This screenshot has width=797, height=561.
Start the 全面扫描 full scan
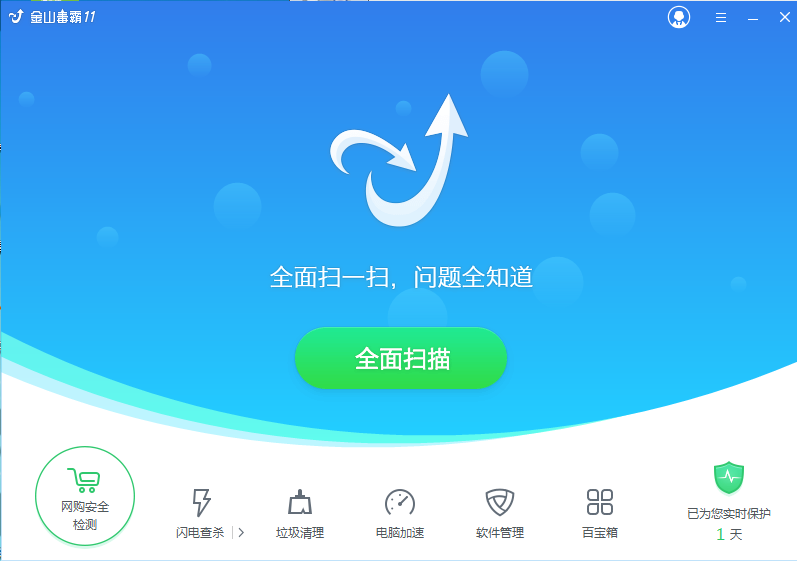(x=400, y=358)
